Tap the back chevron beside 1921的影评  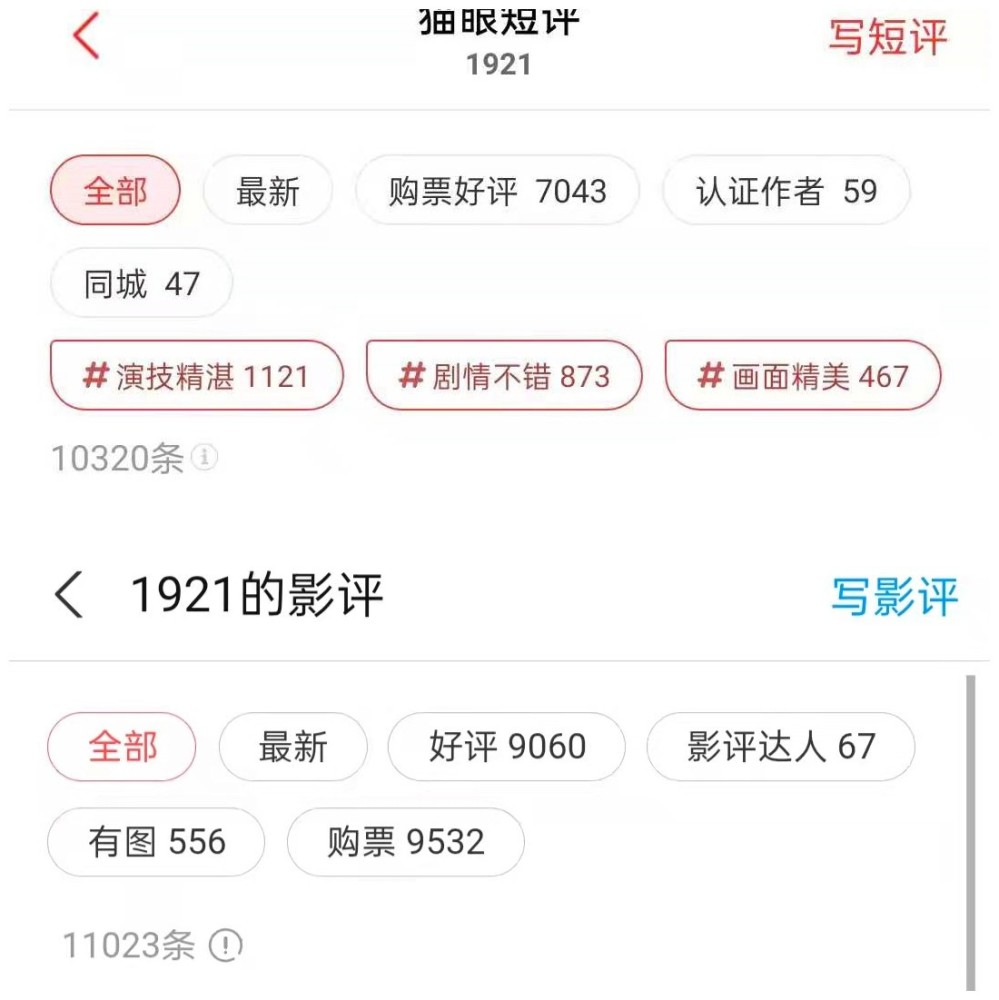tap(66, 593)
